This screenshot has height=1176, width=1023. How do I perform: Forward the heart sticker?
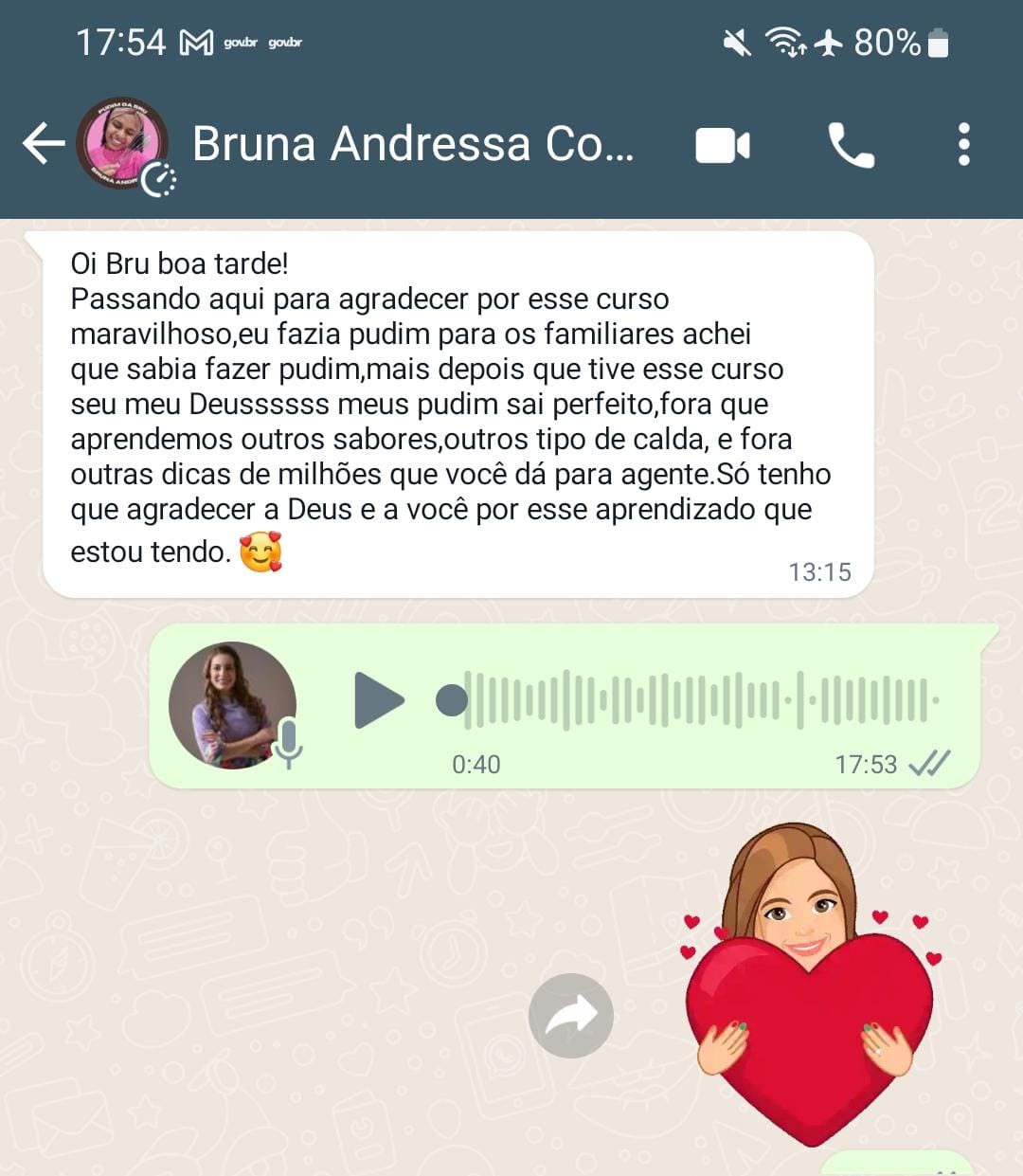(570, 1016)
